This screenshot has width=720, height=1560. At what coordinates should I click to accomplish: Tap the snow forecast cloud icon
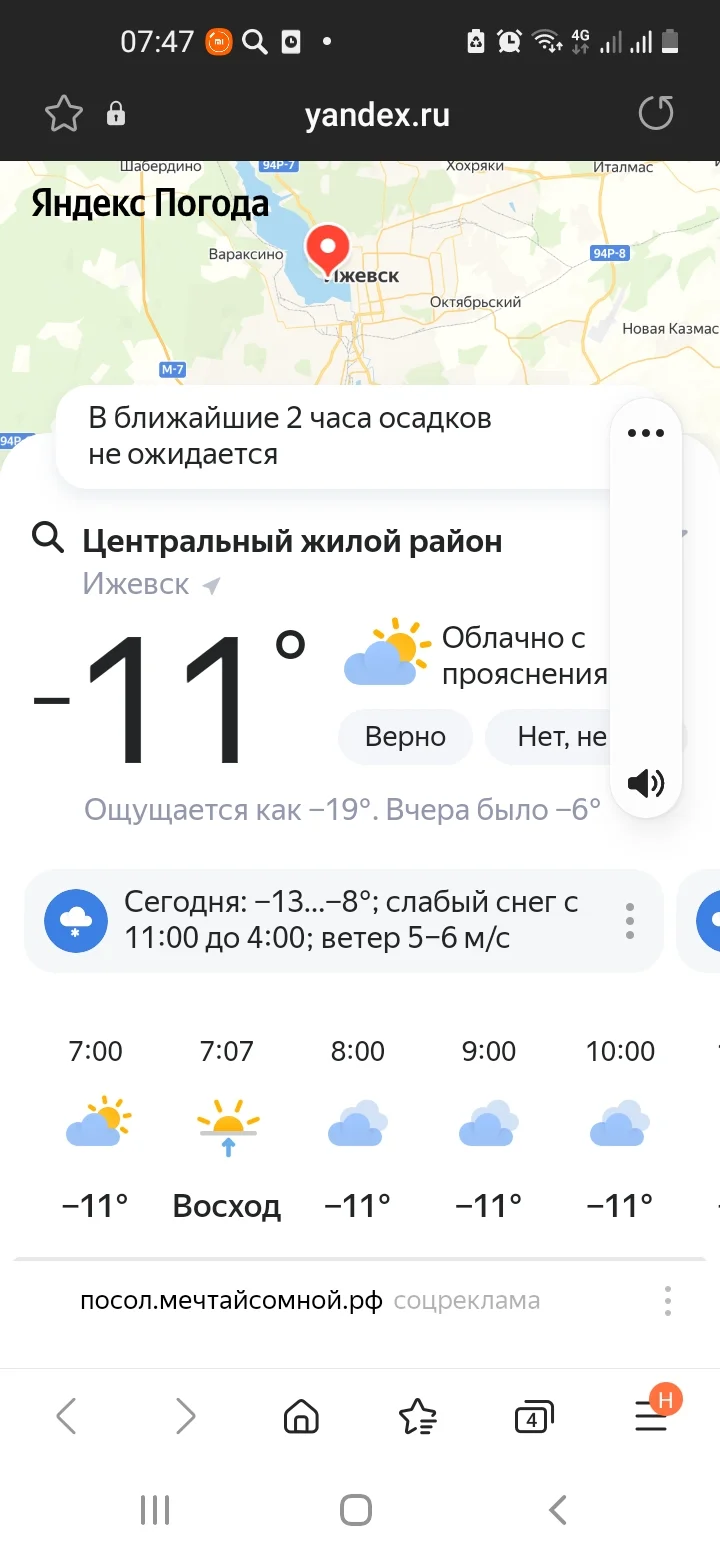(75, 920)
